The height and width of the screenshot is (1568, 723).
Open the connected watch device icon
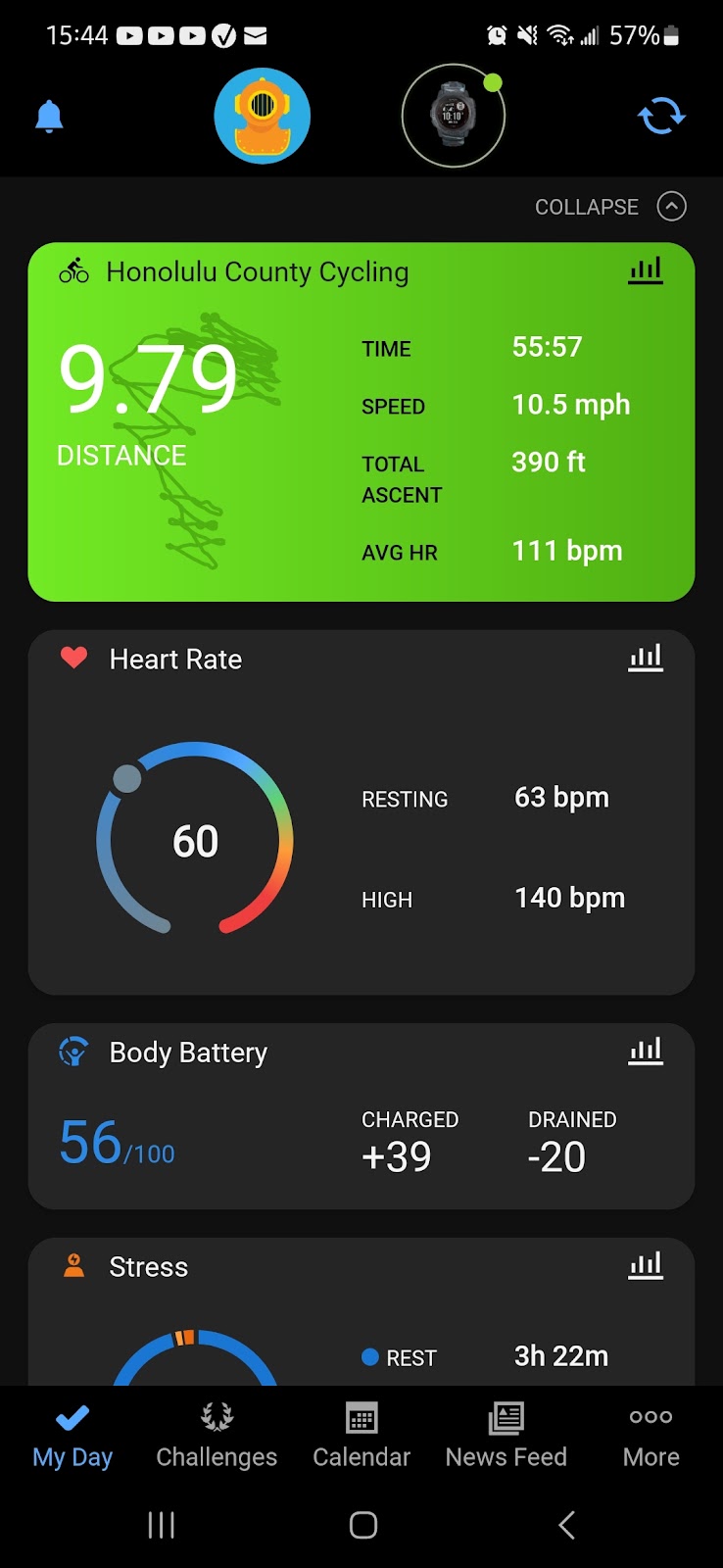(x=454, y=116)
